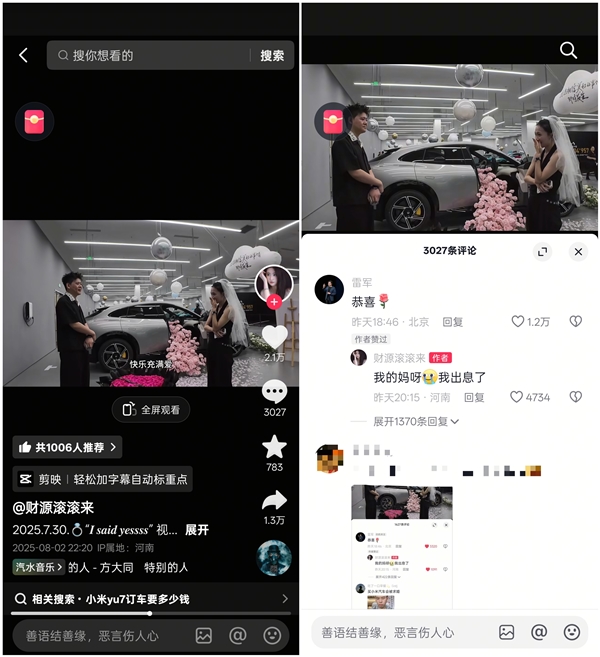Open related search 小米yu7订车要多少钱
This screenshot has width=600, height=657.
pos(150,599)
